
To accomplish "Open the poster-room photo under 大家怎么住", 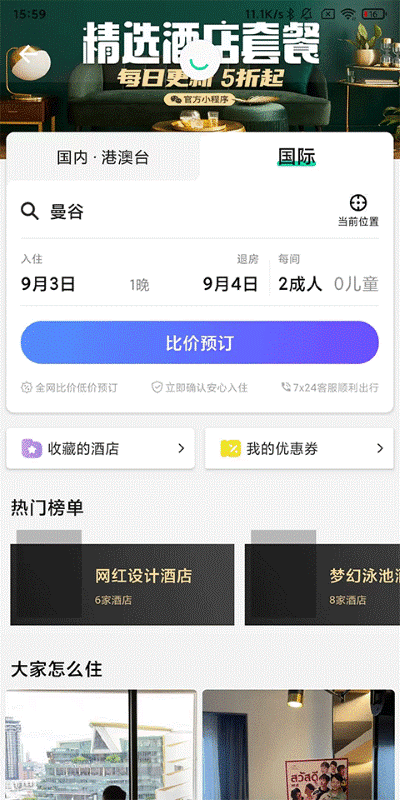I will 298,745.
